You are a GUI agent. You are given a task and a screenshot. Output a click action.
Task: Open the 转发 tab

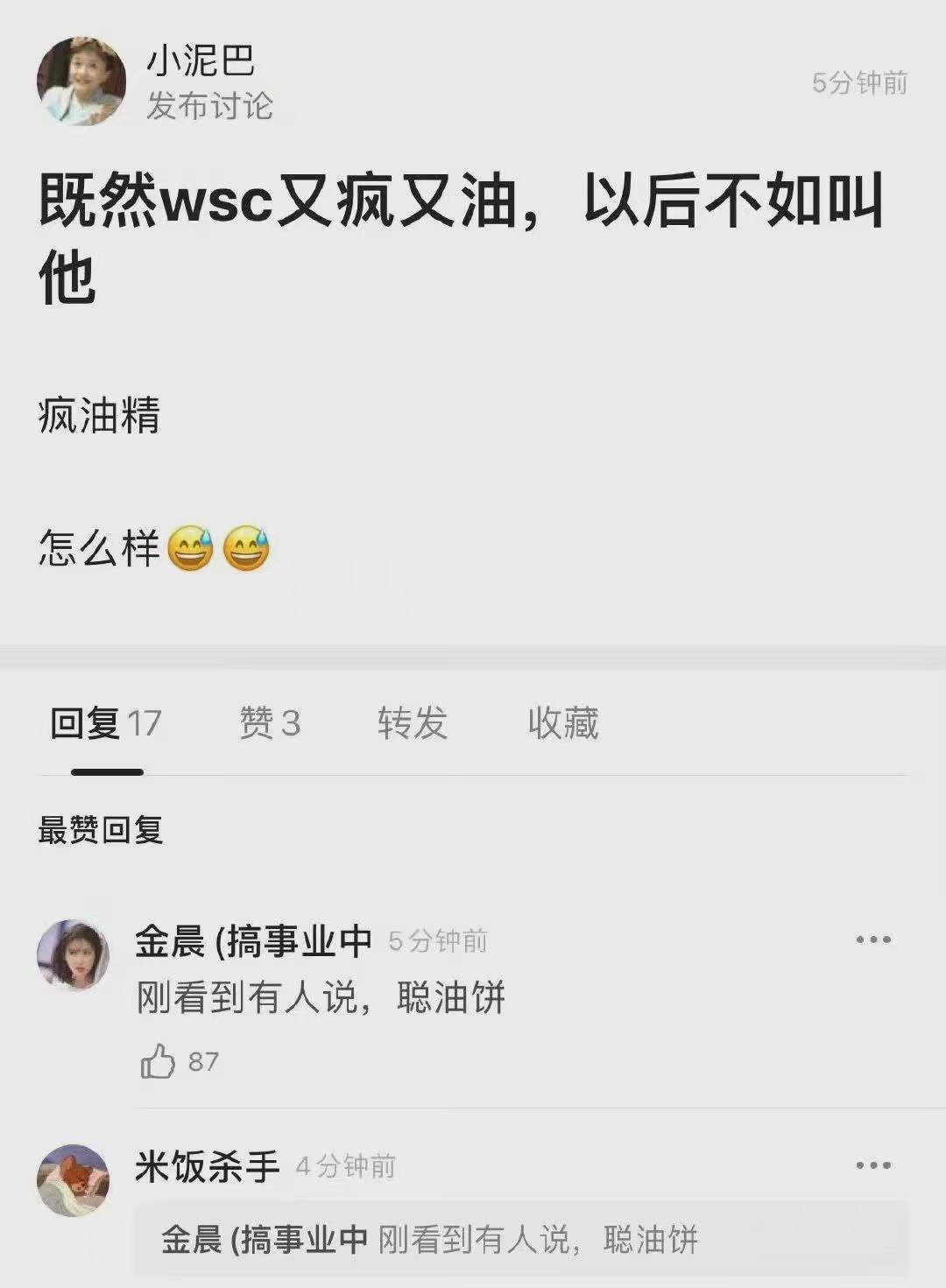(x=412, y=724)
